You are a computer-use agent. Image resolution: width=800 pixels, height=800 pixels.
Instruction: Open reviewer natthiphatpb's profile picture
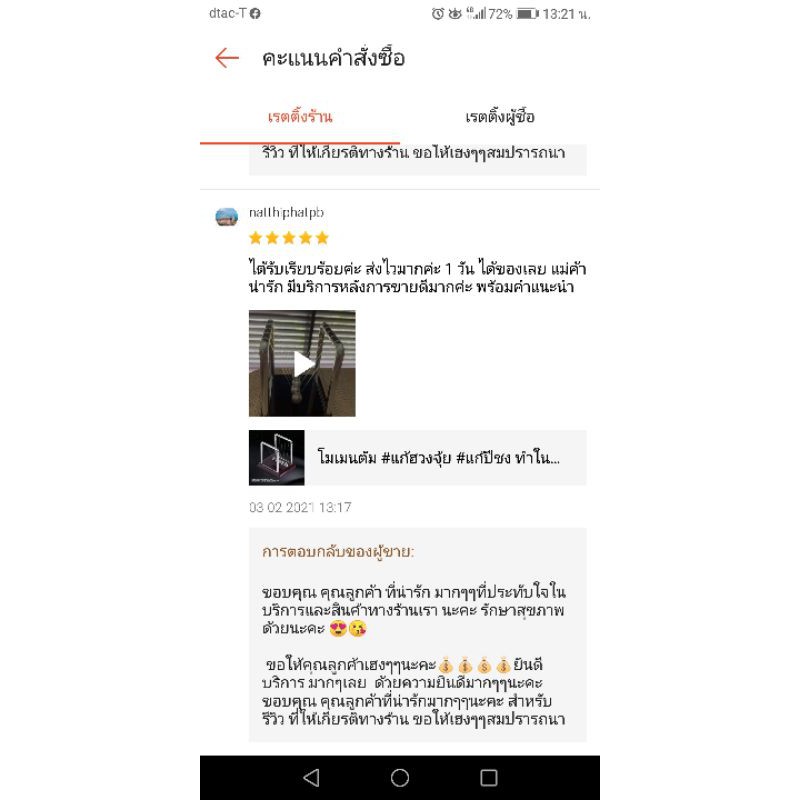pyautogui.click(x=227, y=217)
